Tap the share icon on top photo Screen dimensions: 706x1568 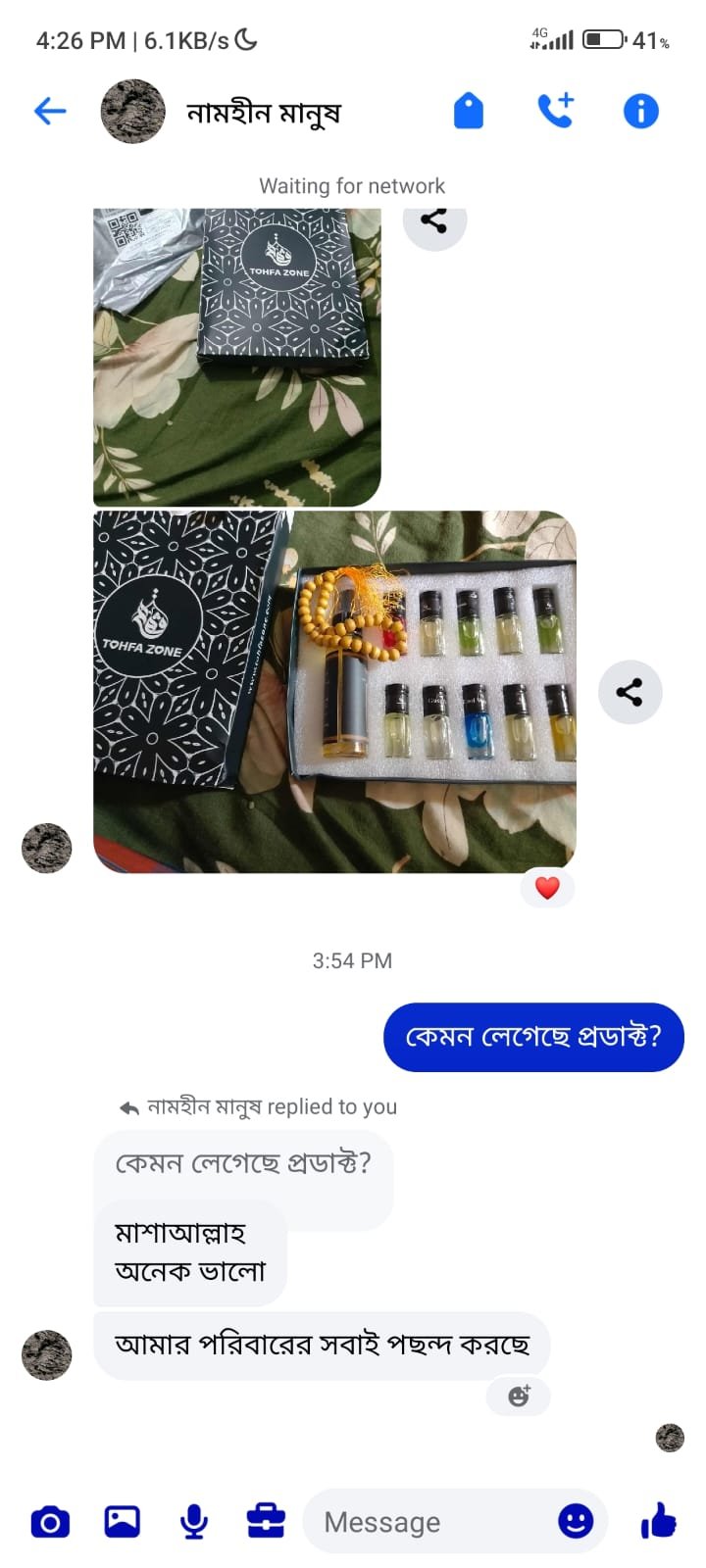click(433, 221)
